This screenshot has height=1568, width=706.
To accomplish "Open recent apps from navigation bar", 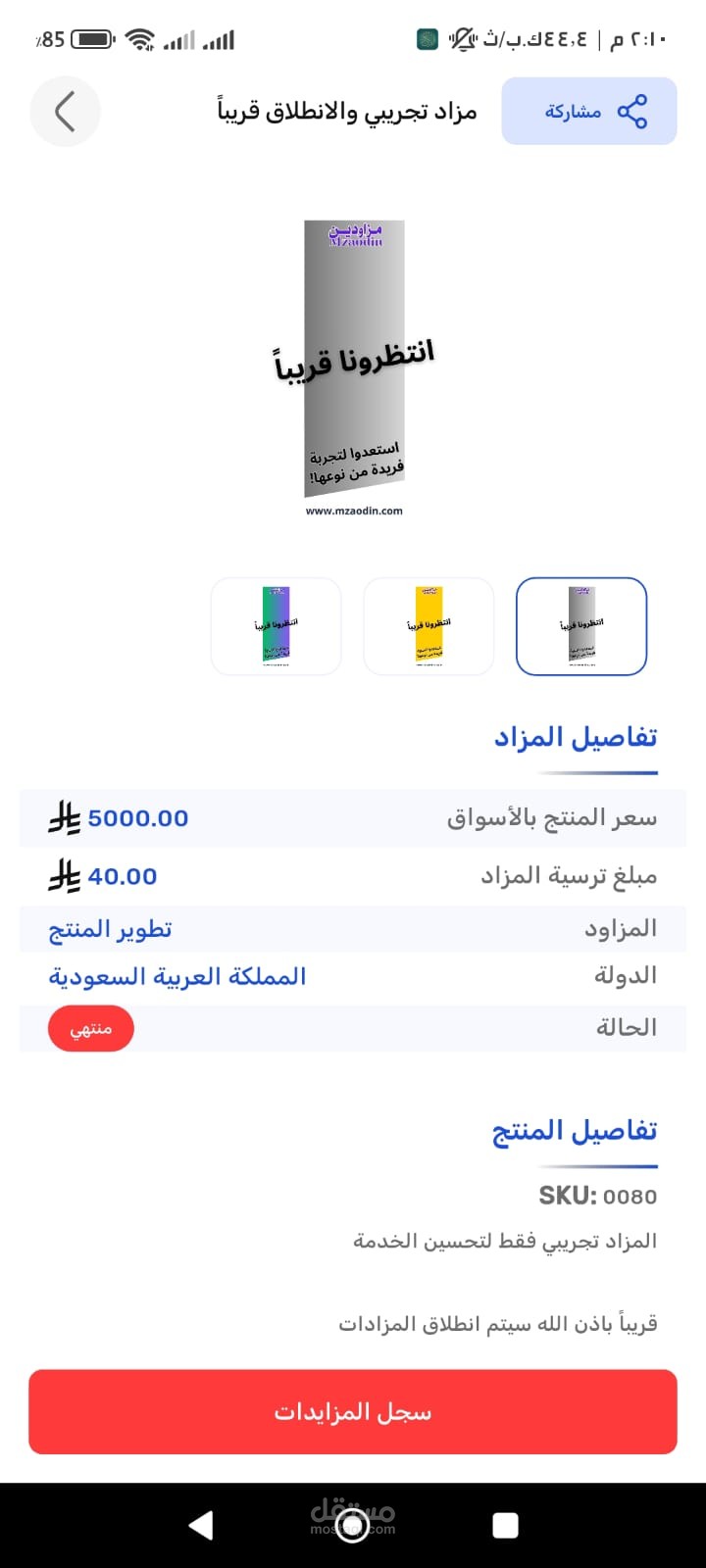I will click(505, 1525).
